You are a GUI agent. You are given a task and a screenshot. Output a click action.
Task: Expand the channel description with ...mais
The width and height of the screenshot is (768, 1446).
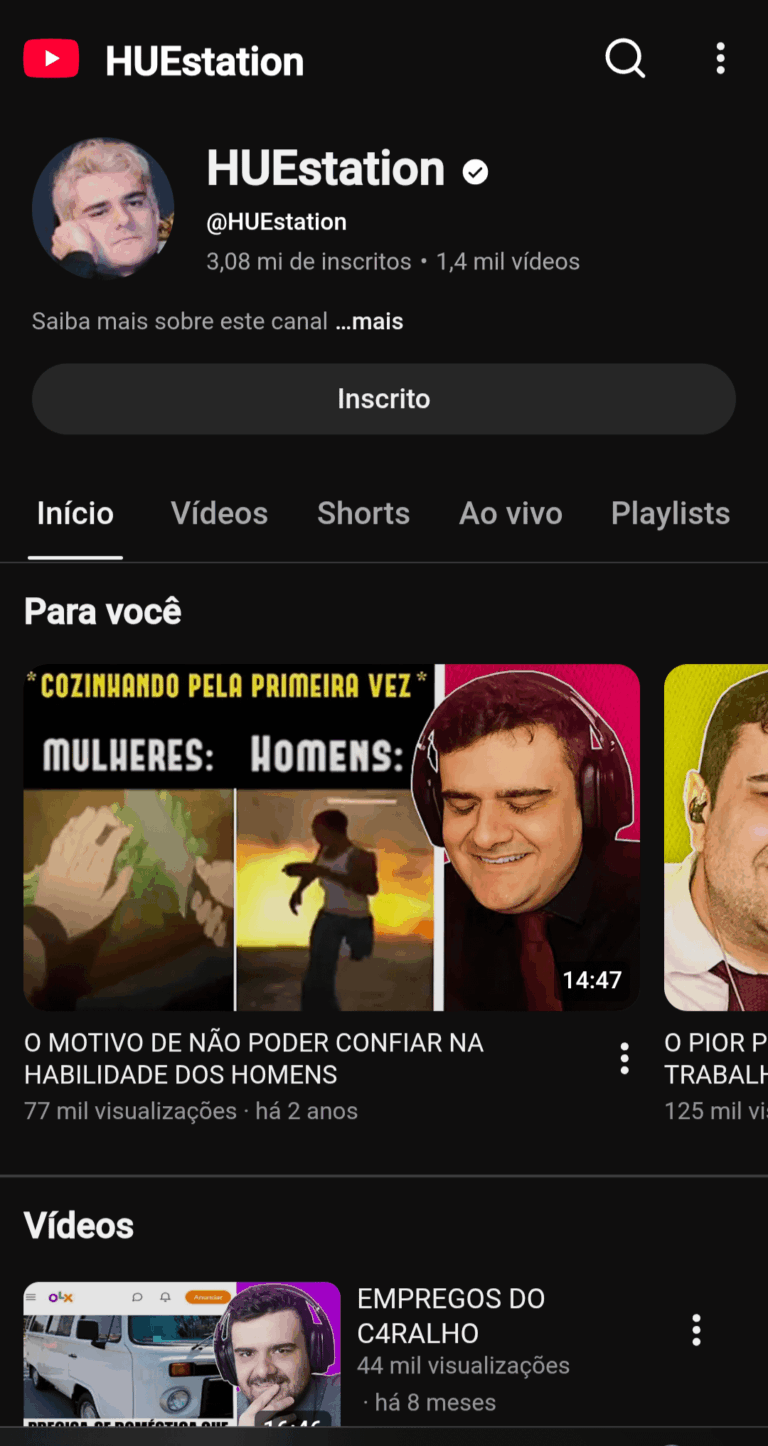[x=370, y=322]
